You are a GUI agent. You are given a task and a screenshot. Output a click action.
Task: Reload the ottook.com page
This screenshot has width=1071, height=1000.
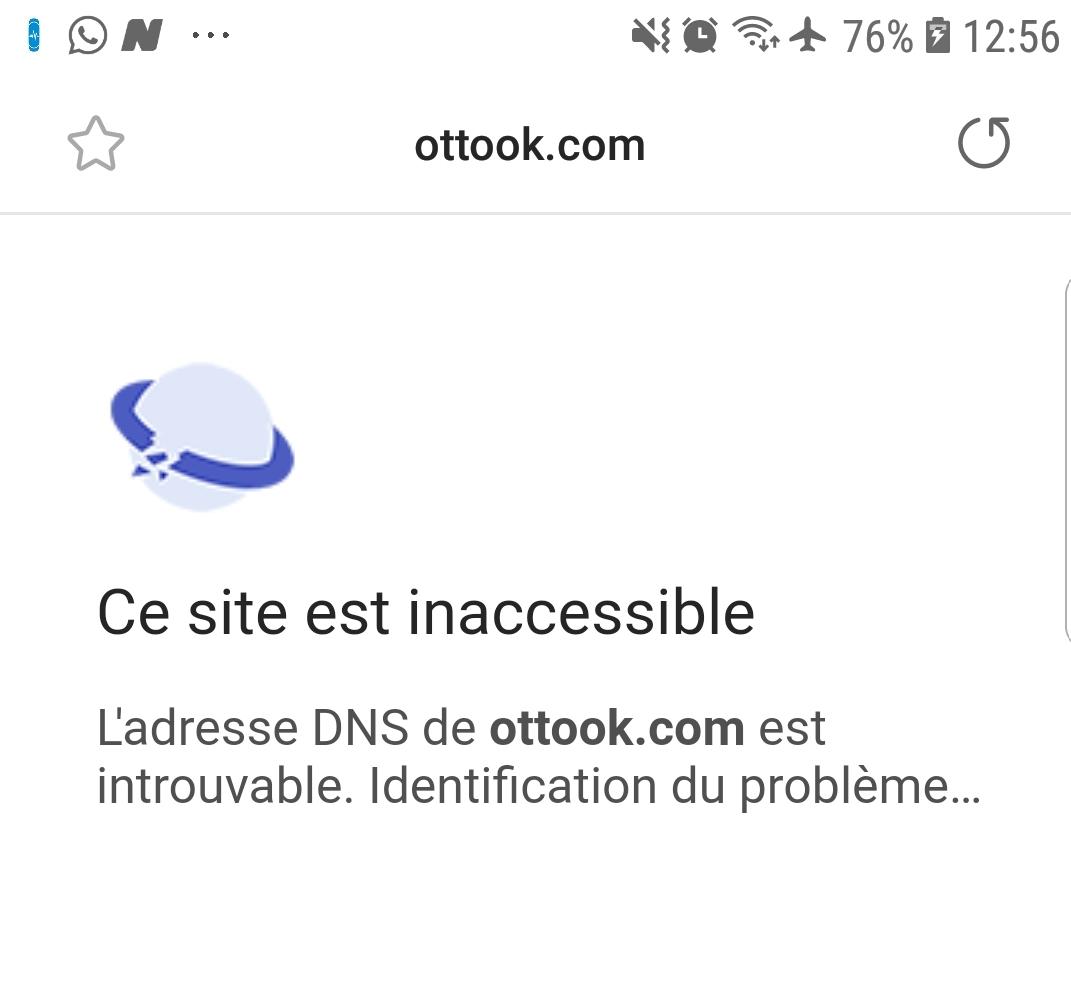(984, 144)
